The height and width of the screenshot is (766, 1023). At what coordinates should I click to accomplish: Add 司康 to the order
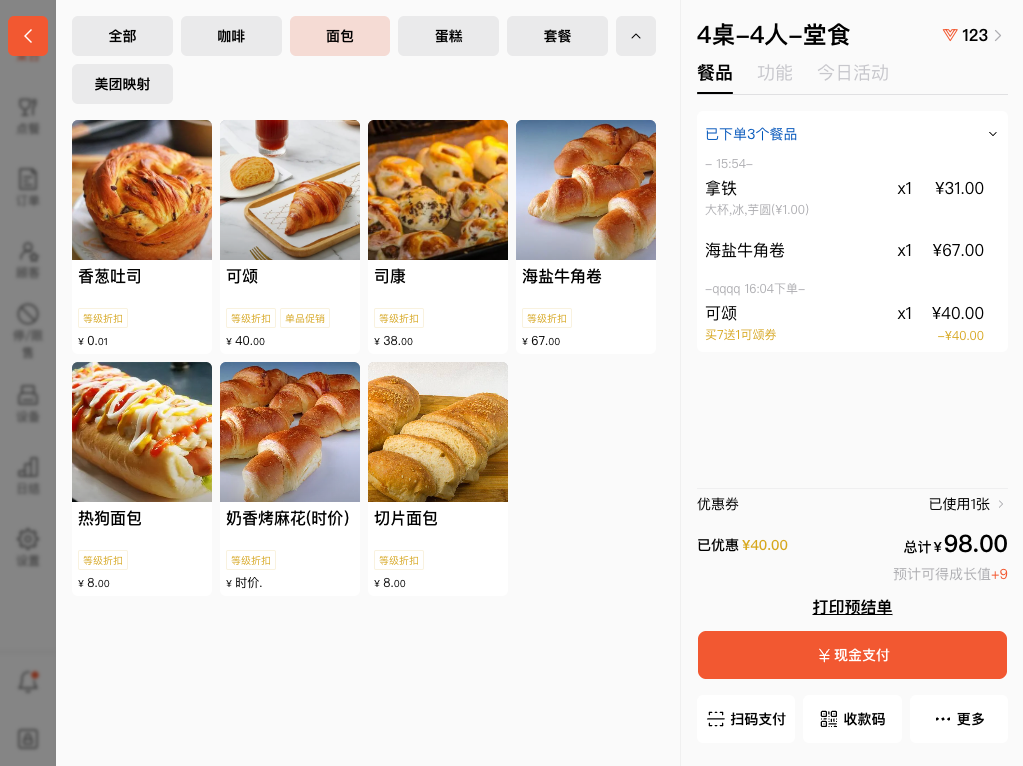tap(438, 236)
